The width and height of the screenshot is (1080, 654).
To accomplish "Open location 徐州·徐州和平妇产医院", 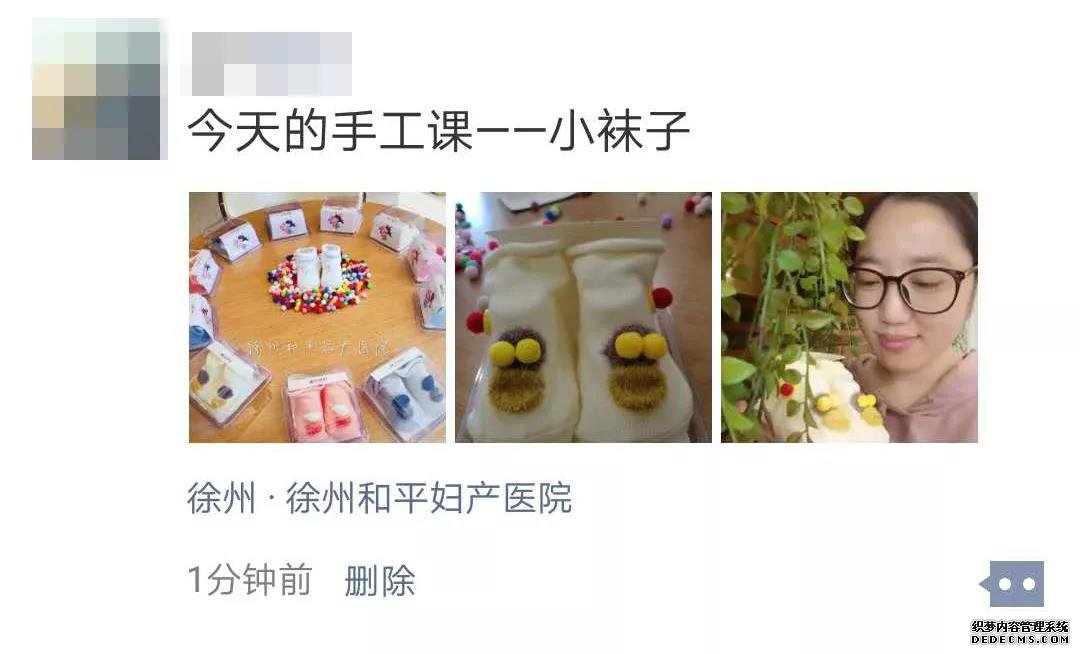I will click(379, 498).
